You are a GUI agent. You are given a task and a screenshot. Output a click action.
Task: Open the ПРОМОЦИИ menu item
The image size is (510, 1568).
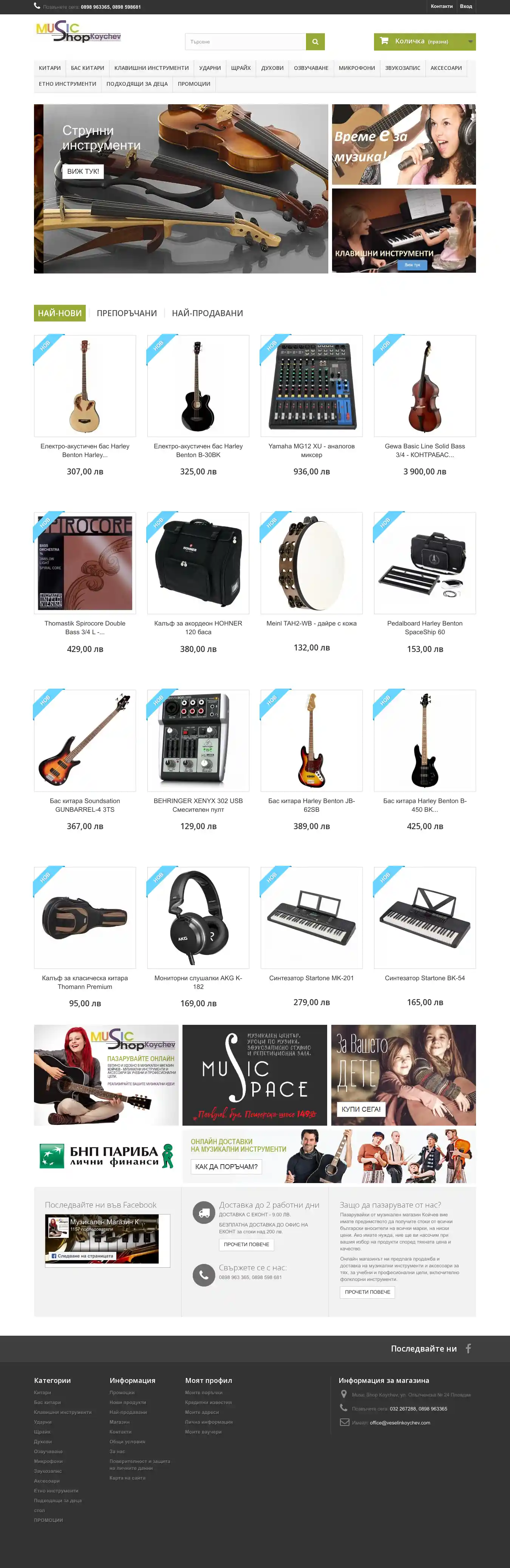tap(194, 84)
